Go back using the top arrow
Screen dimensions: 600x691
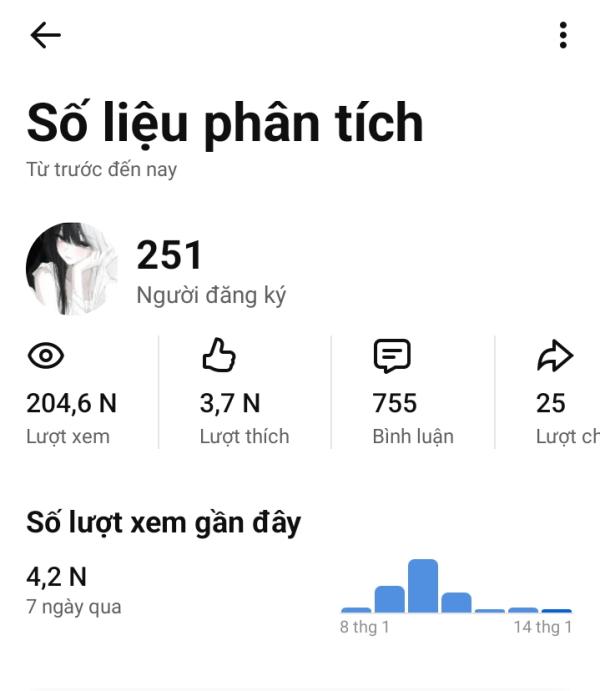[x=45, y=36]
